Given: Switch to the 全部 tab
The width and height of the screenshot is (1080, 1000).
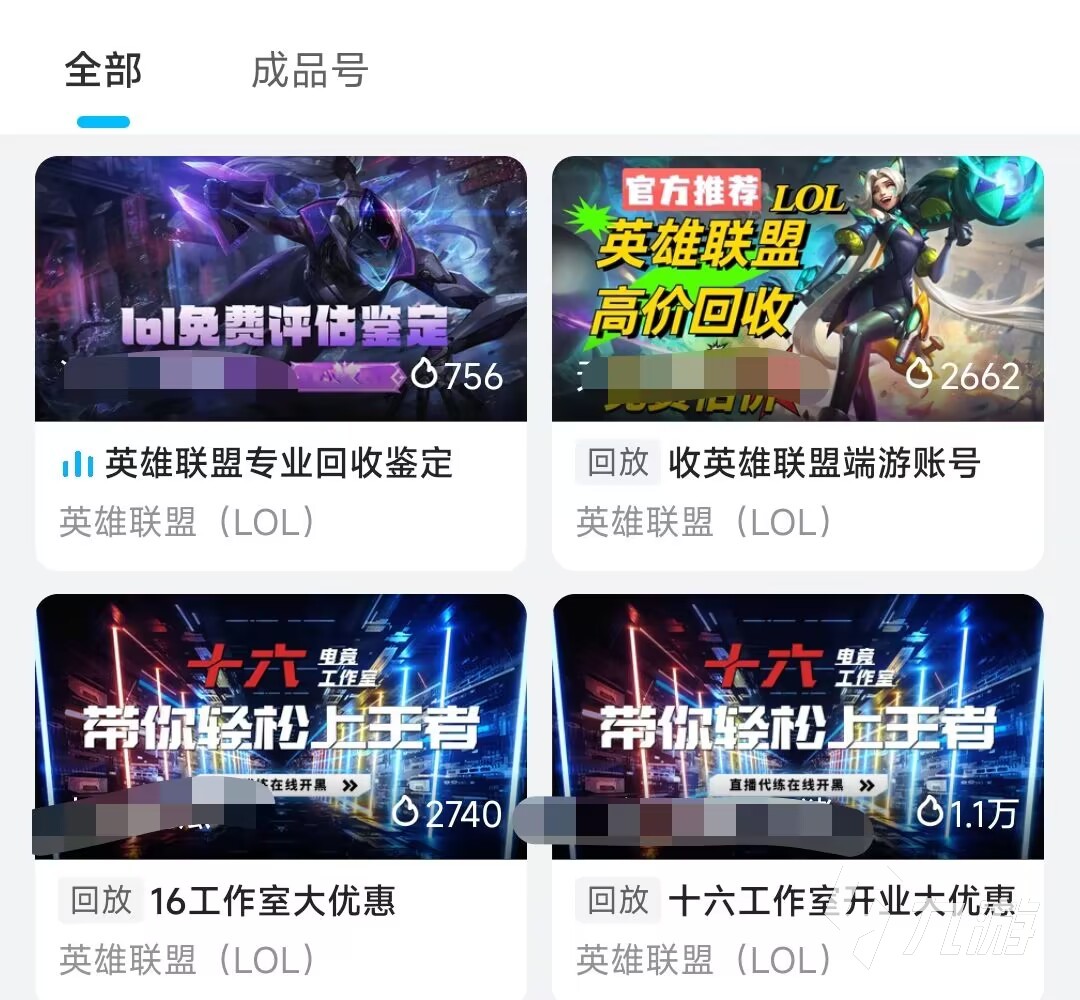Looking at the screenshot, I should tap(103, 72).
